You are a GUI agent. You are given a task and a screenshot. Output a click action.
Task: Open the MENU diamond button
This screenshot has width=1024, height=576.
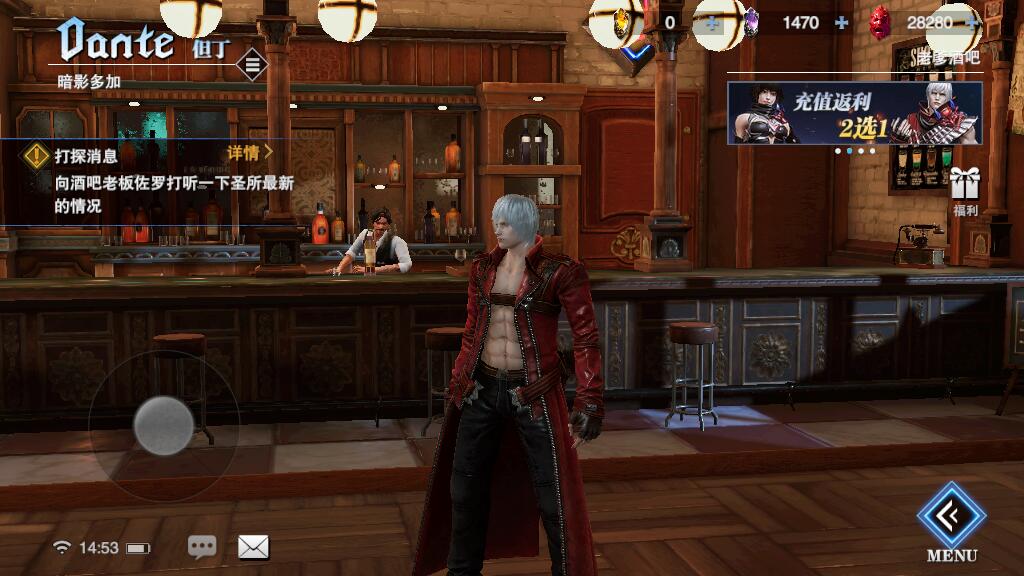[x=951, y=516]
